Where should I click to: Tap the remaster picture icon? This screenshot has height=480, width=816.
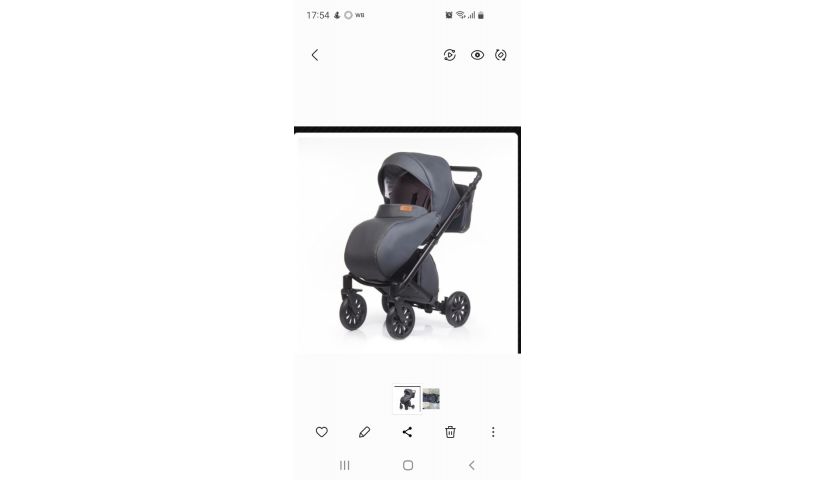(x=450, y=55)
